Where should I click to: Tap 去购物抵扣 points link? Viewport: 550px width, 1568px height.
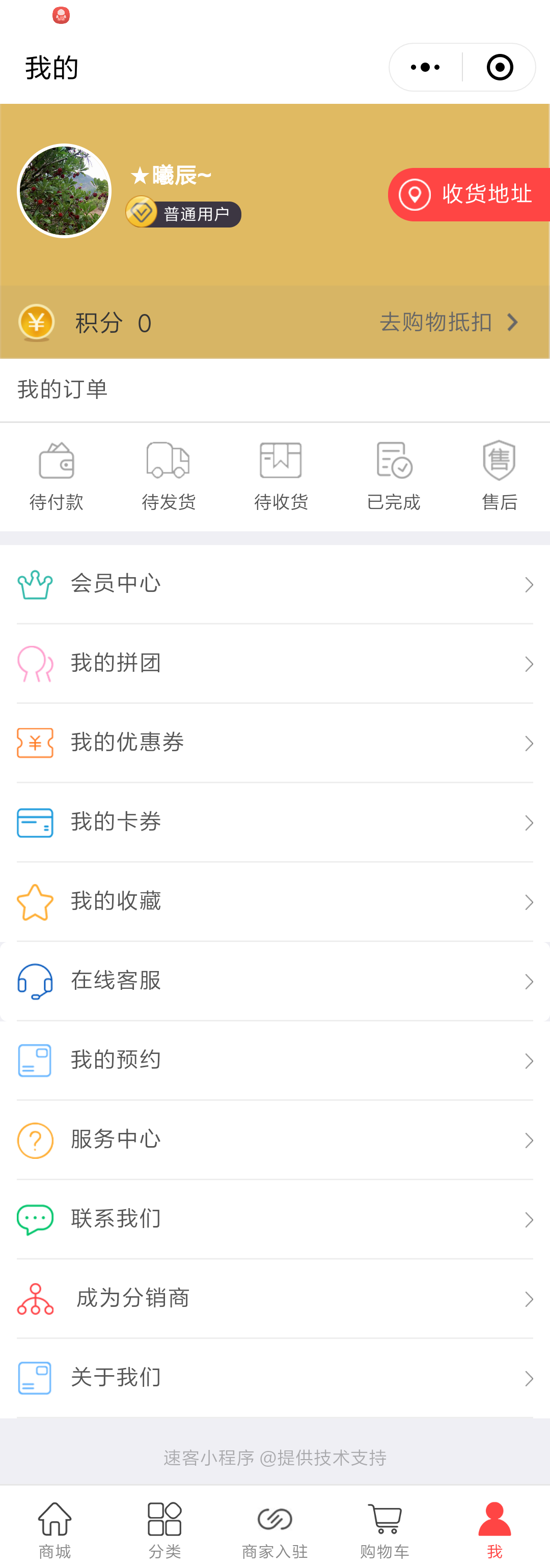449,322
